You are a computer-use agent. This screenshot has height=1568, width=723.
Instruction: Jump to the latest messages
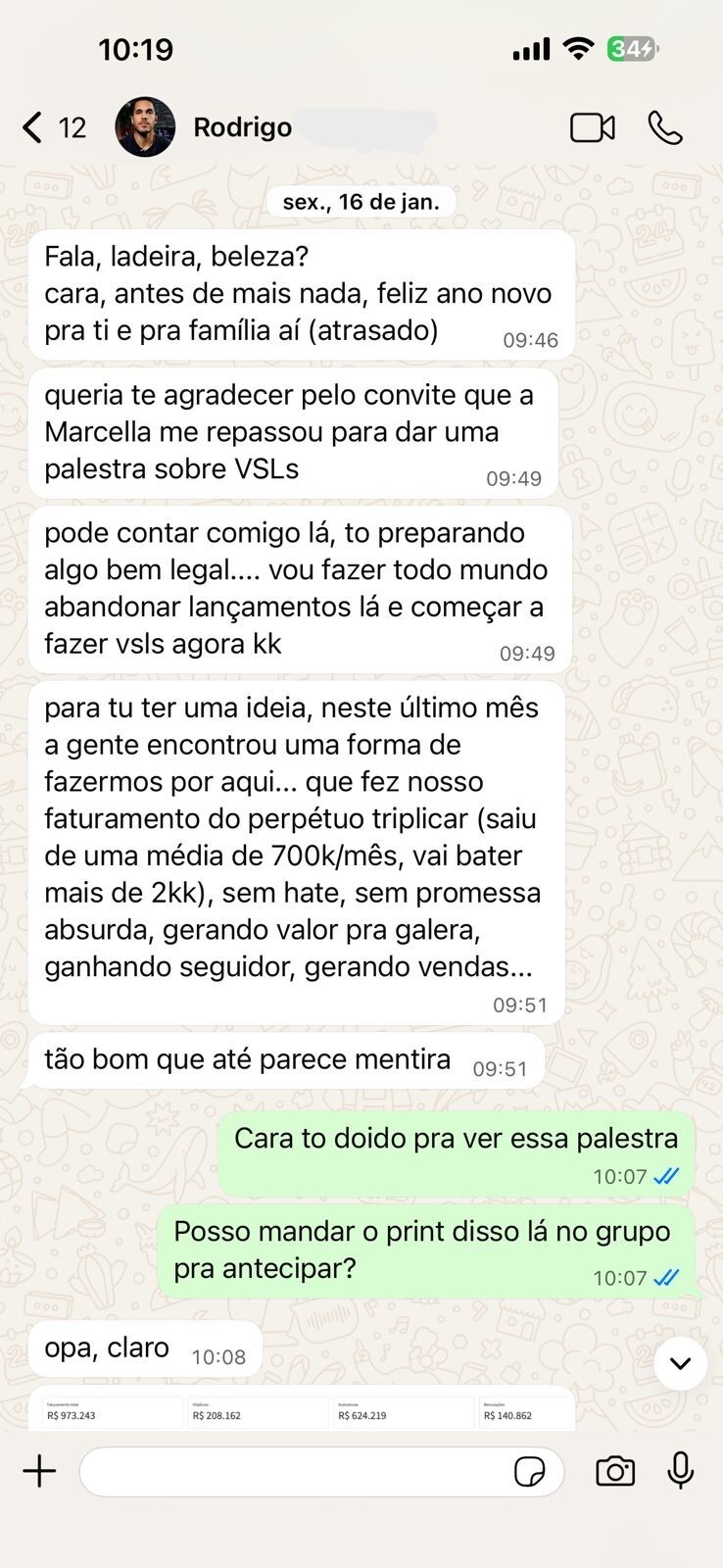680,1362
